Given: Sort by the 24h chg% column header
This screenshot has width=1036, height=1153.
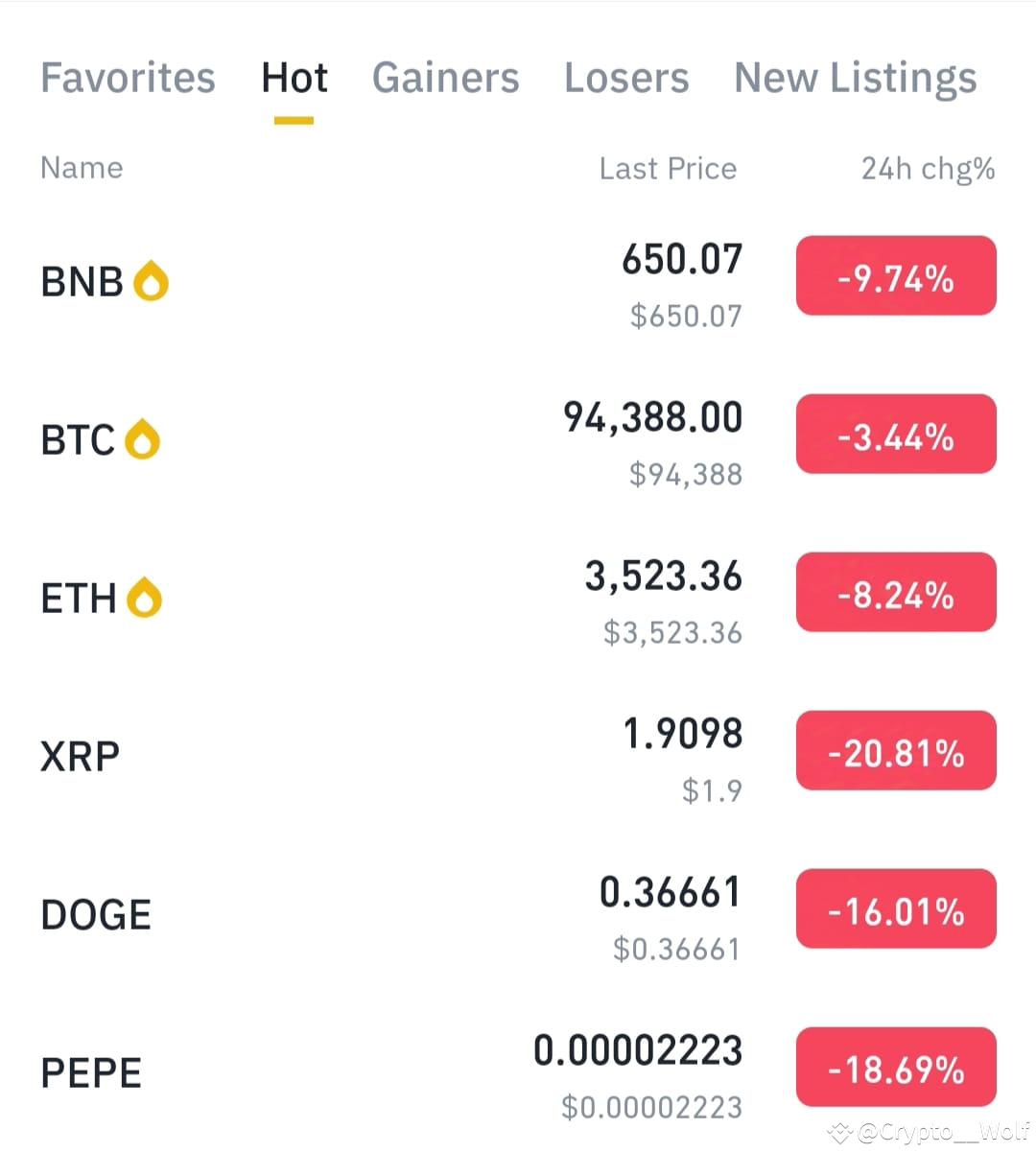Looking at the screenshot, I should tap(927, 168).
